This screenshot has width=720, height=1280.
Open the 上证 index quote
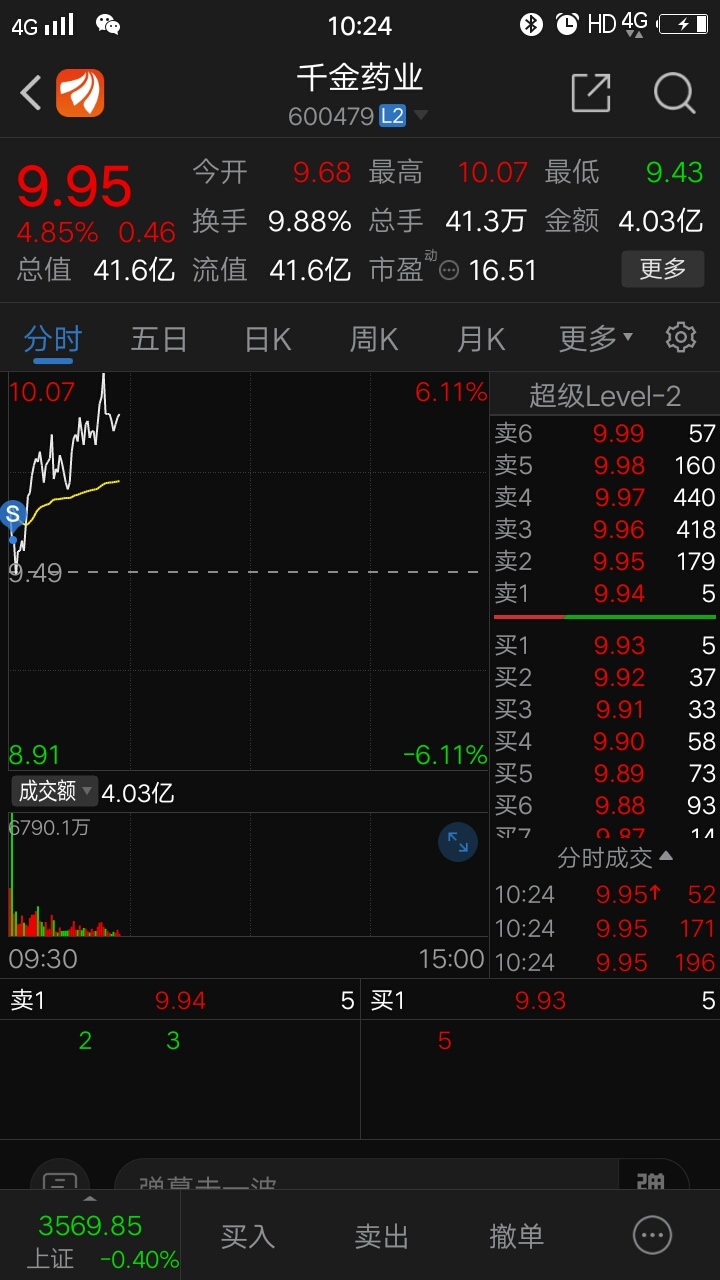click(90, 1240)
